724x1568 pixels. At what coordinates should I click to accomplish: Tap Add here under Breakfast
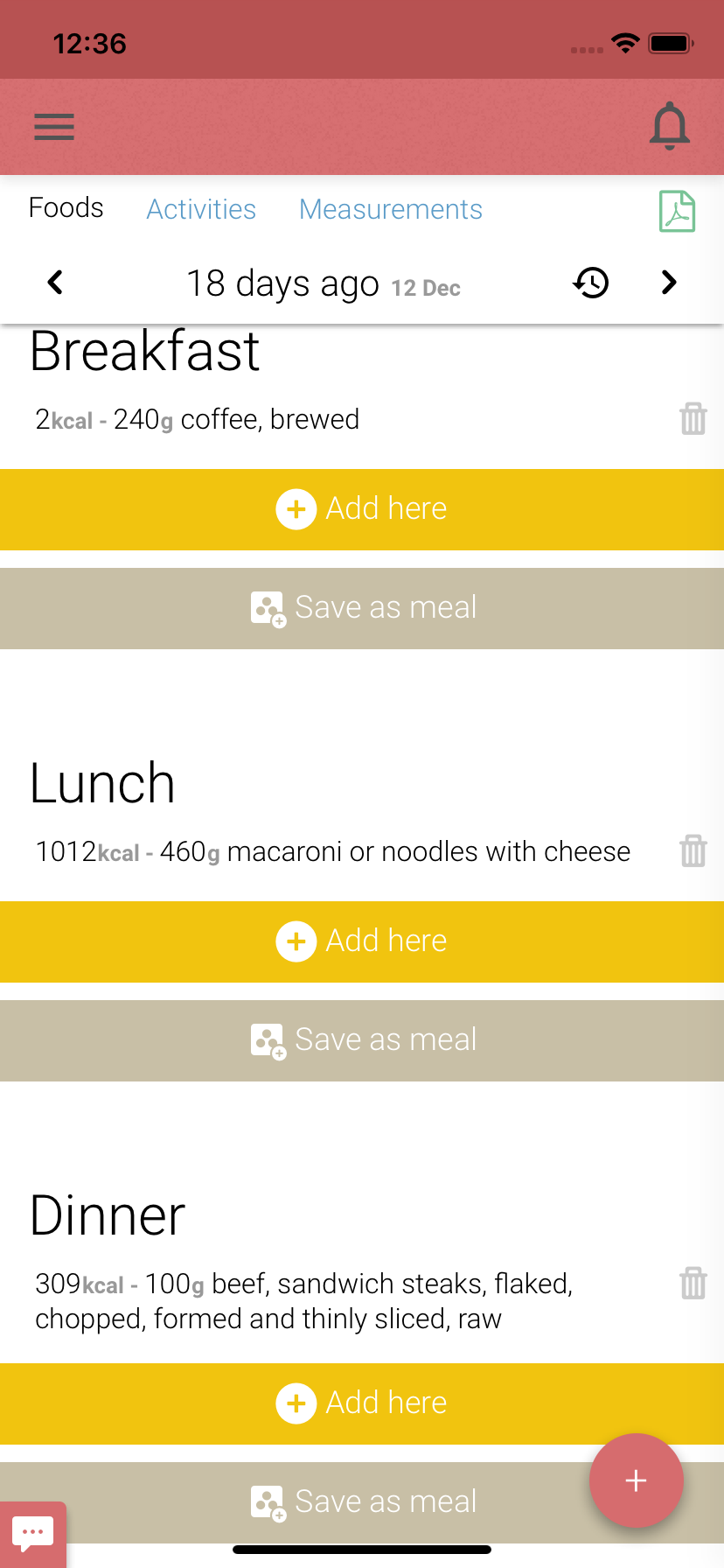coord(362,509)
